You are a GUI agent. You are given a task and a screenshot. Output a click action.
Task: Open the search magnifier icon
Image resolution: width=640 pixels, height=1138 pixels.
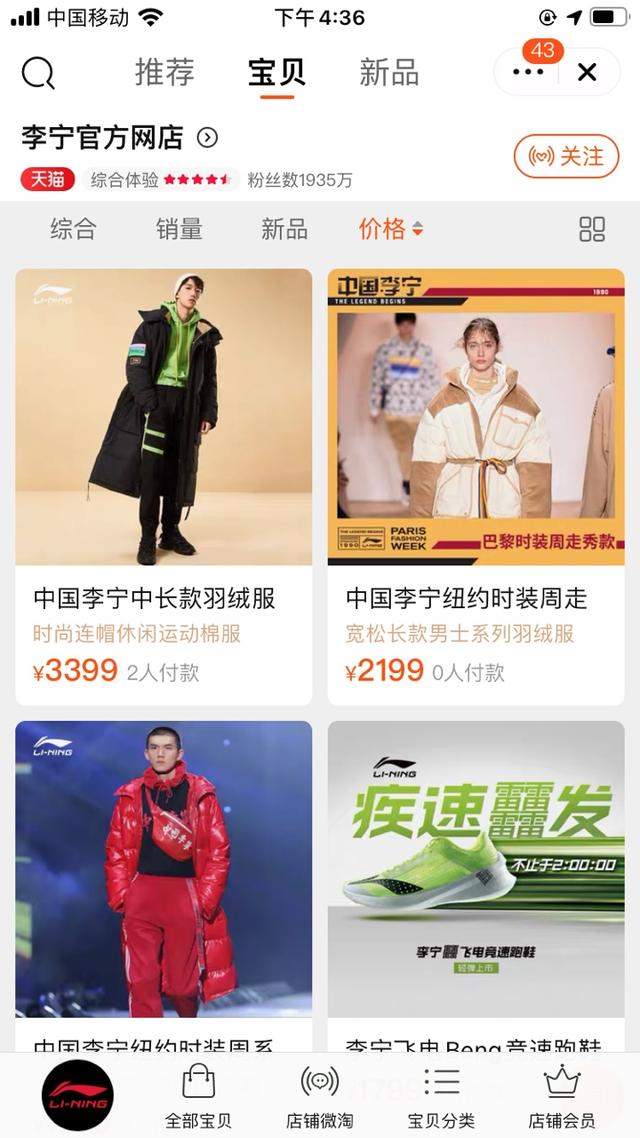click(38, 73)
